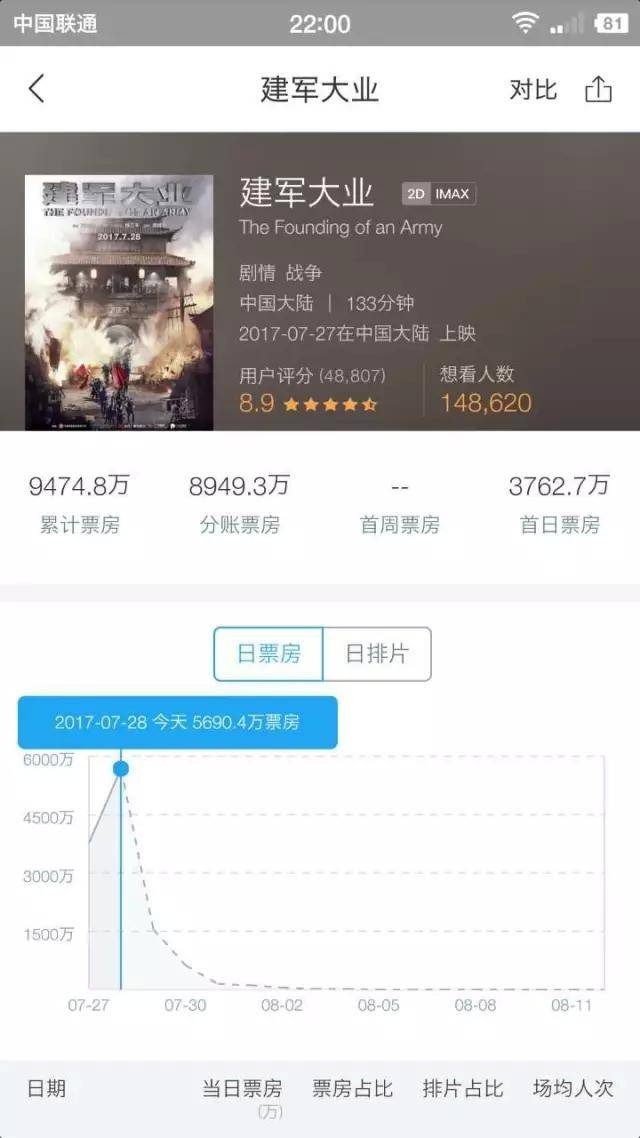Switch to the 日排片 tab
640x1138 pixels.
(x=377, y=654)
